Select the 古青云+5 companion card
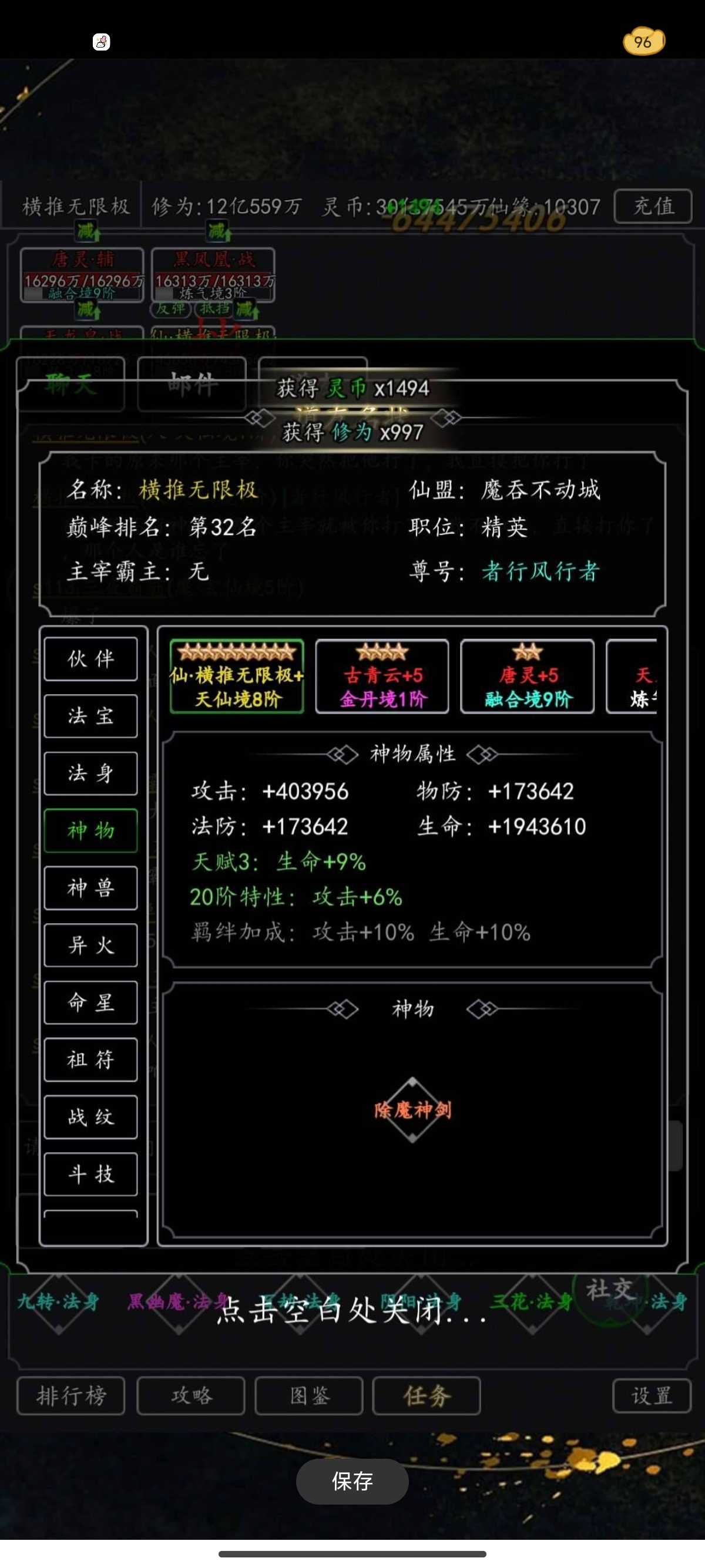This screenshot has height=1568, width=705. (382, 677)
